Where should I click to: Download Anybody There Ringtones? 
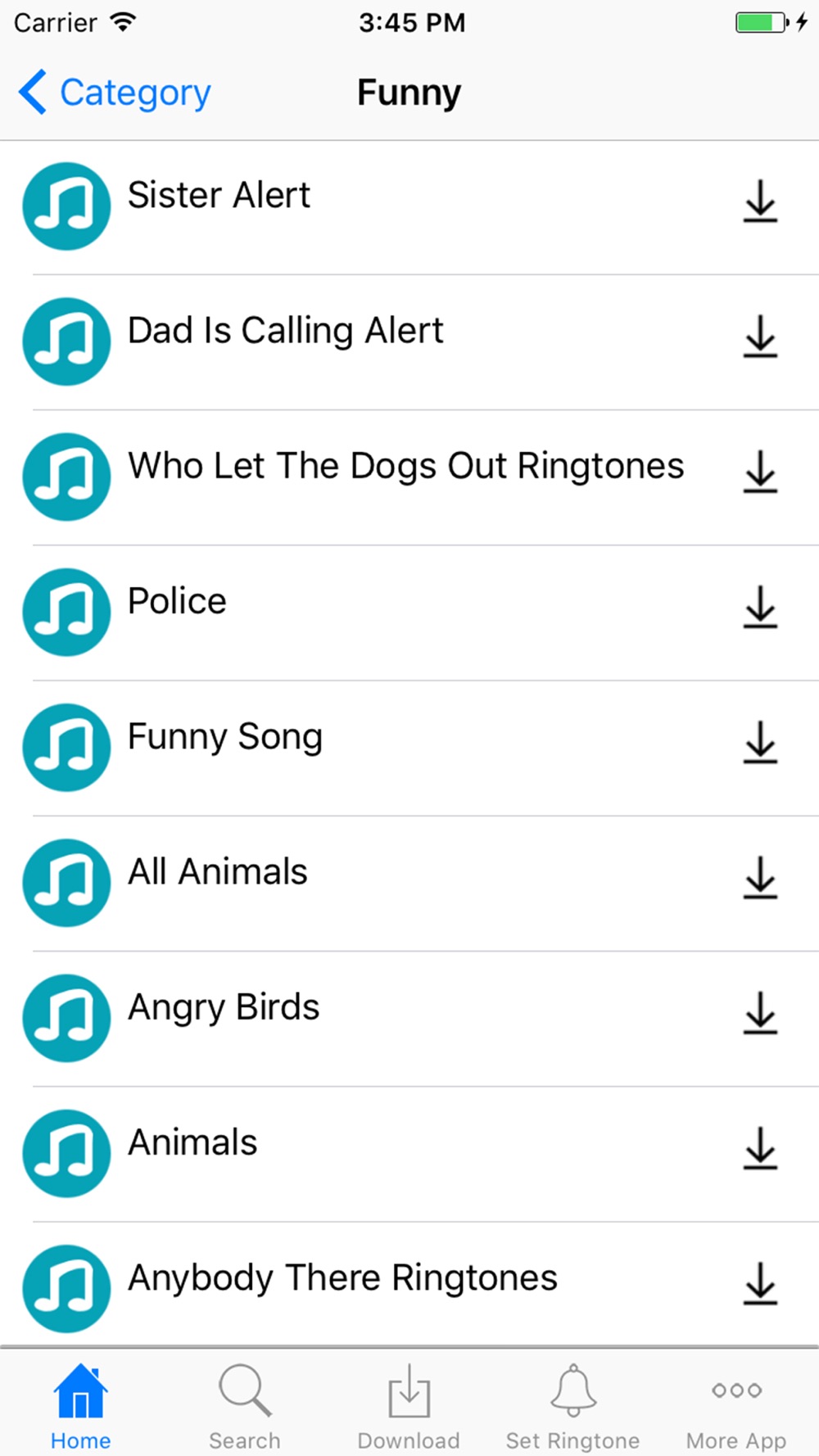[x=760, y=1283]
